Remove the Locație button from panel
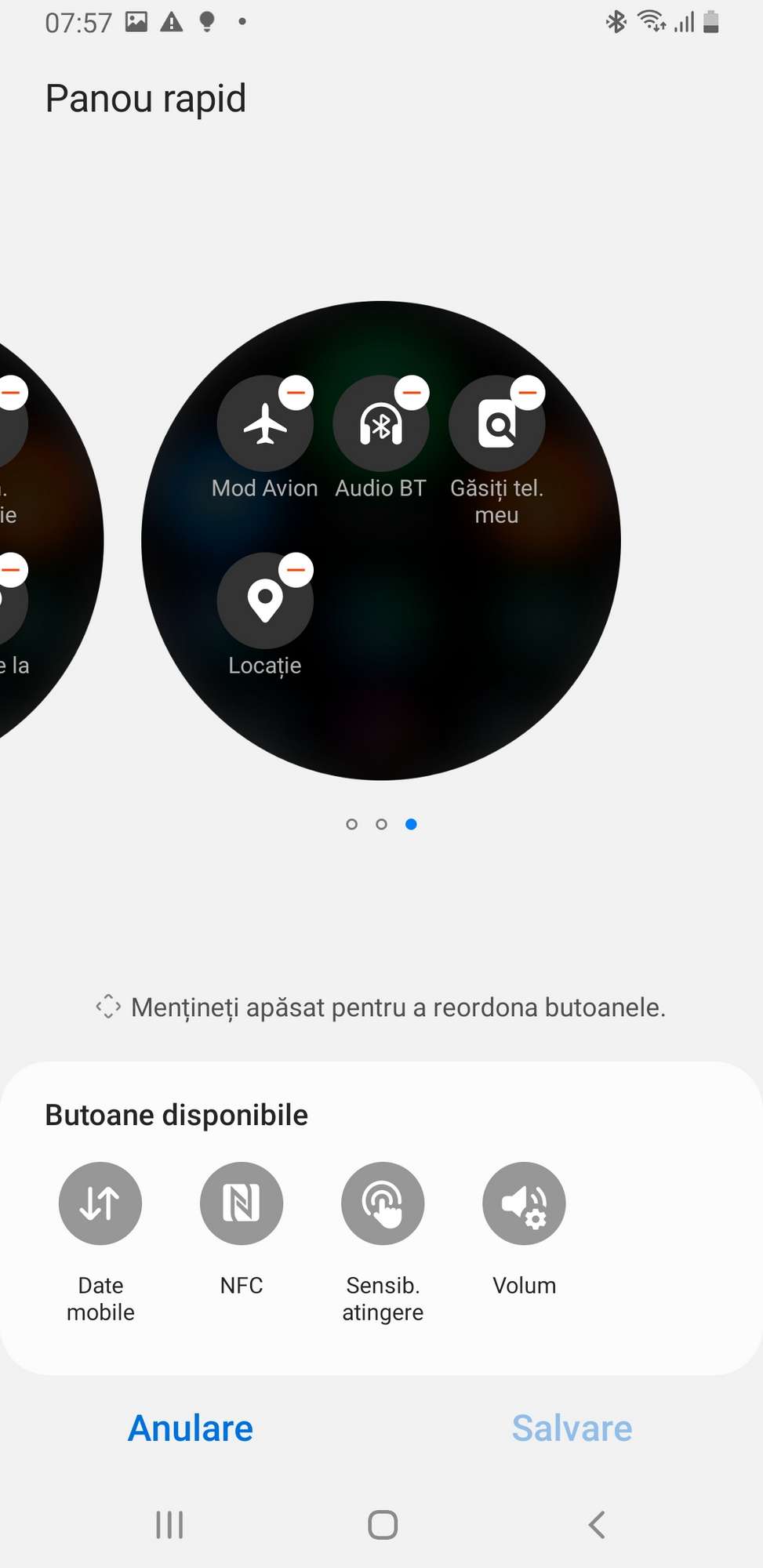The height and width of the screenshot is (1568, 763). pos(296,570)
